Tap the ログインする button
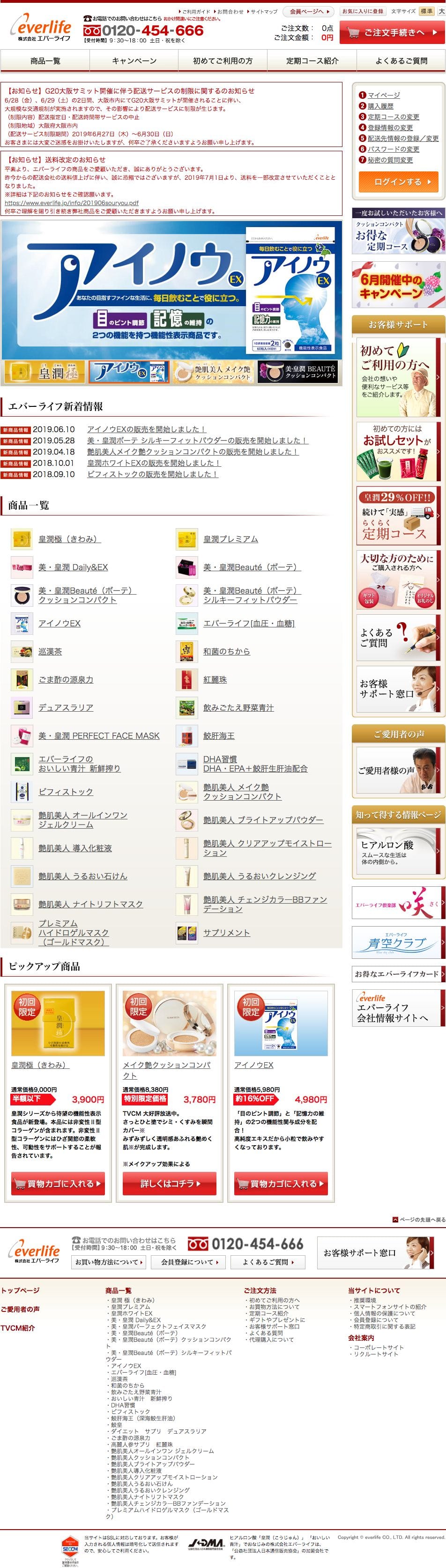Viewport: 446px width, 1568px height. [398, 181]
